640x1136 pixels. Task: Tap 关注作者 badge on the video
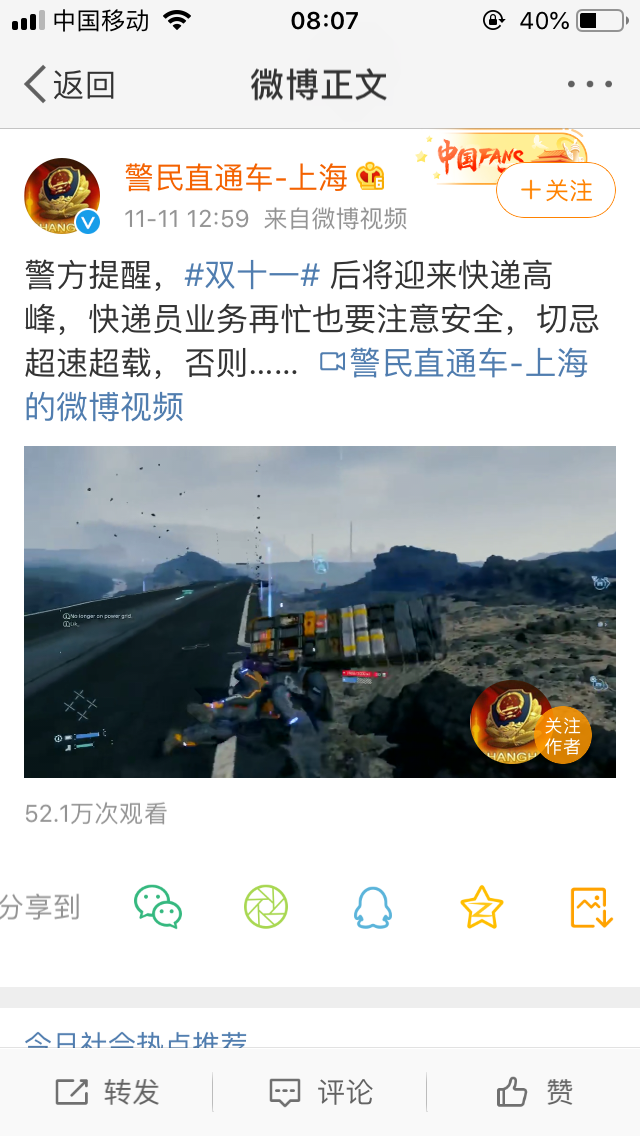562,735
